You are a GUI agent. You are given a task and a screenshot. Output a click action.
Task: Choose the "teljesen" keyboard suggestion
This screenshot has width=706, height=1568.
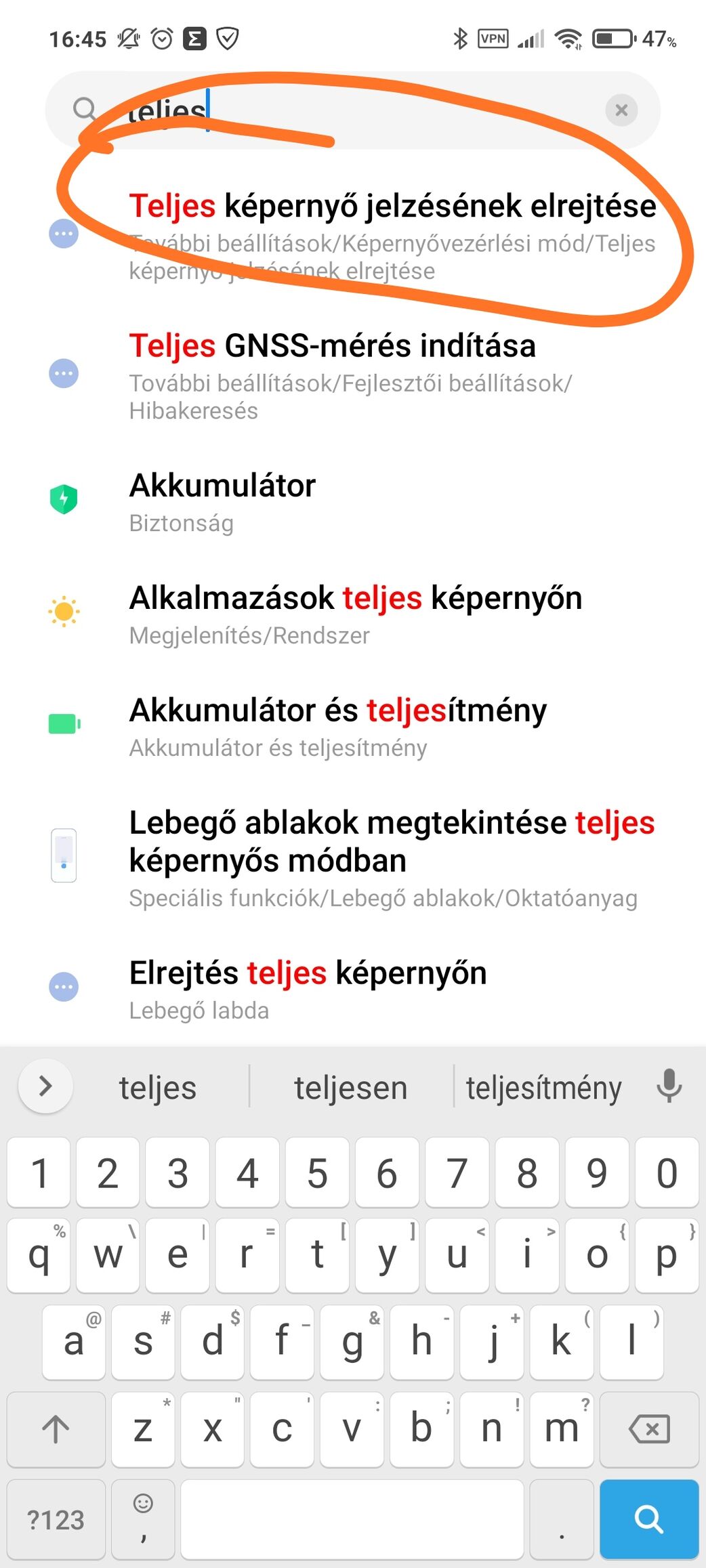click(350, 1088)
